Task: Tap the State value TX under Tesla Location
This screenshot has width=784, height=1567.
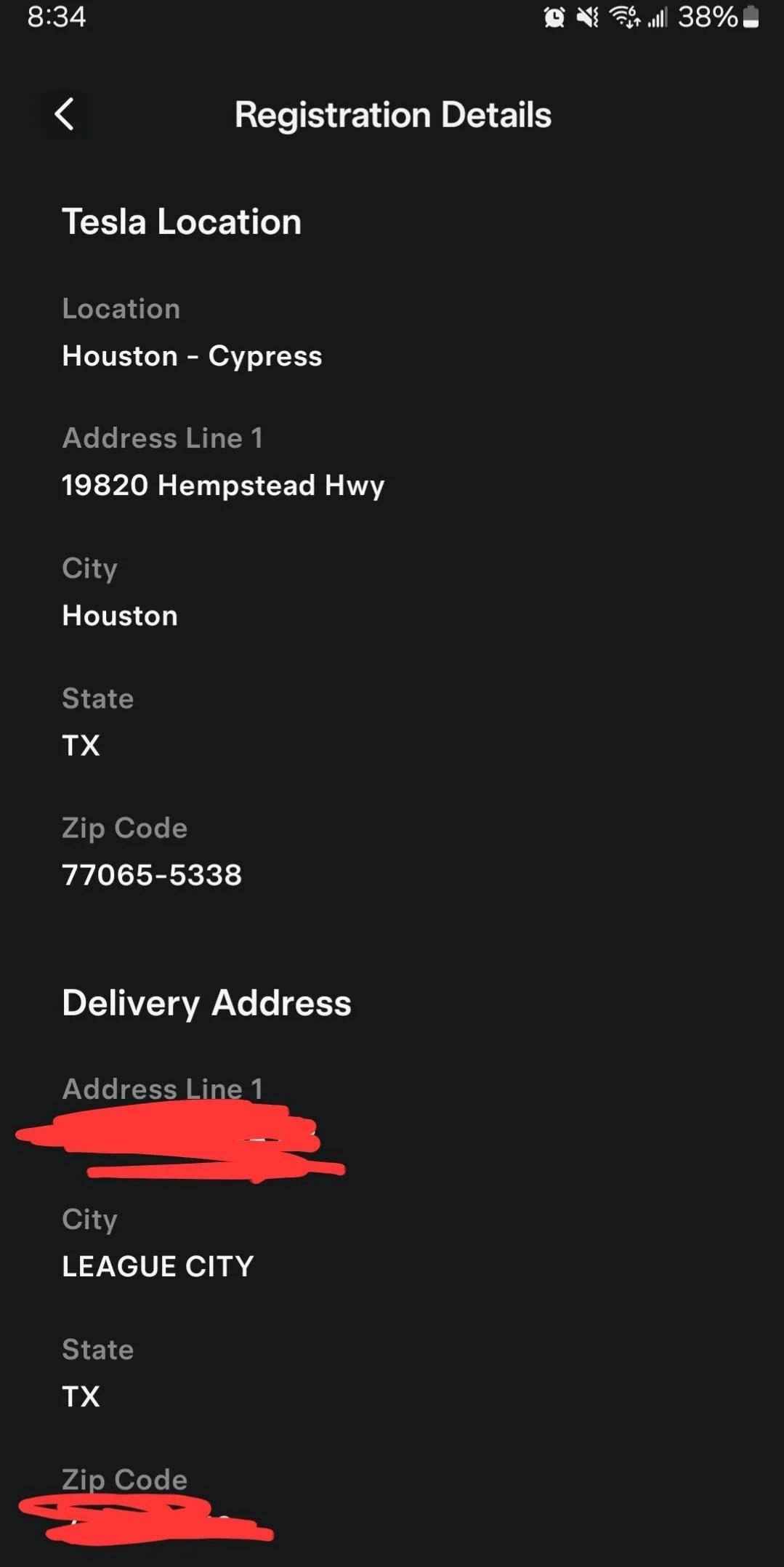Action: pyautogui.click(x=81, y=745)
